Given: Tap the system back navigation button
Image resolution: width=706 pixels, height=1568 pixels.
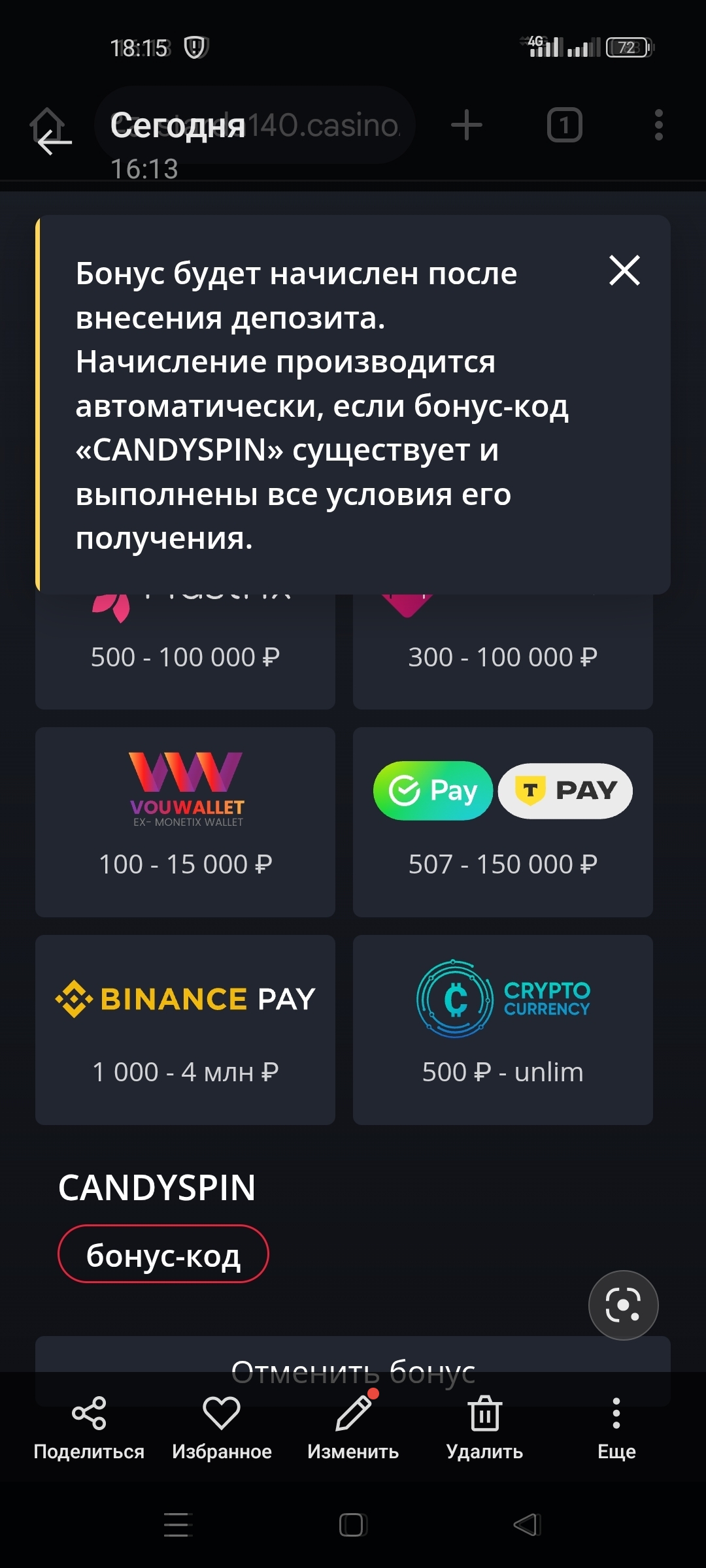Looking at the screenshot, I should (527, 1524).
